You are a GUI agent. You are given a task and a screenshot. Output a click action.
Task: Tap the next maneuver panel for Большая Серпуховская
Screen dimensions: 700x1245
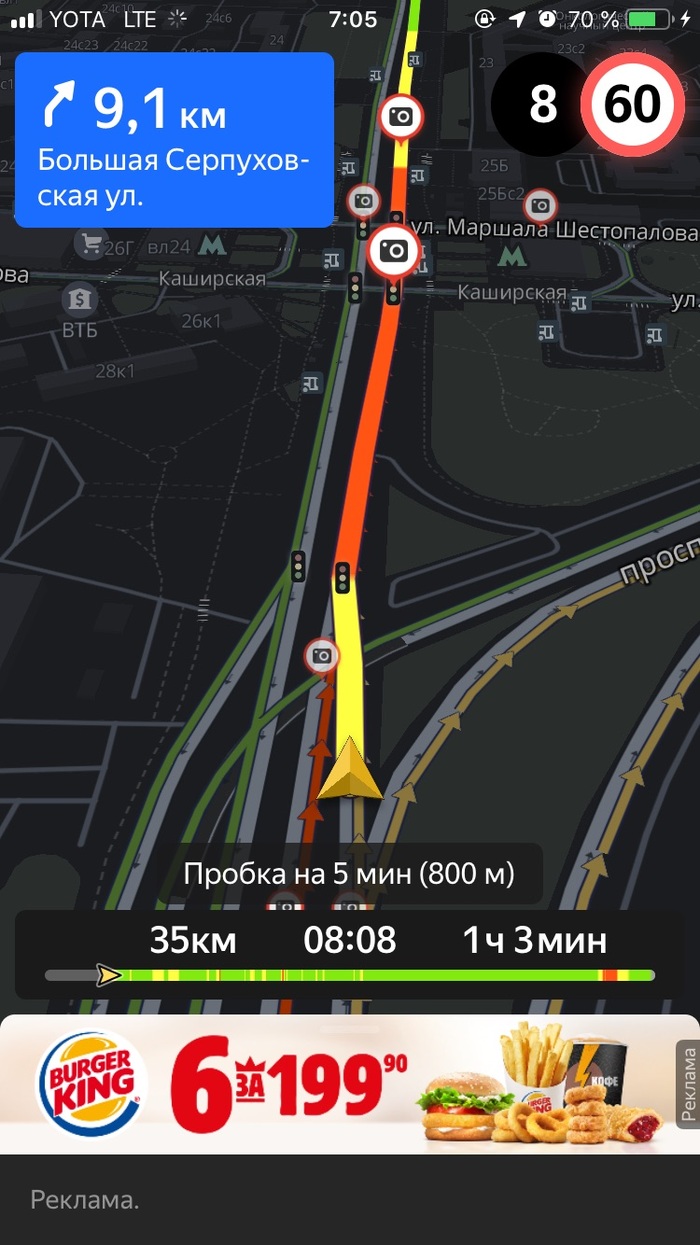(x=174, y=140)
